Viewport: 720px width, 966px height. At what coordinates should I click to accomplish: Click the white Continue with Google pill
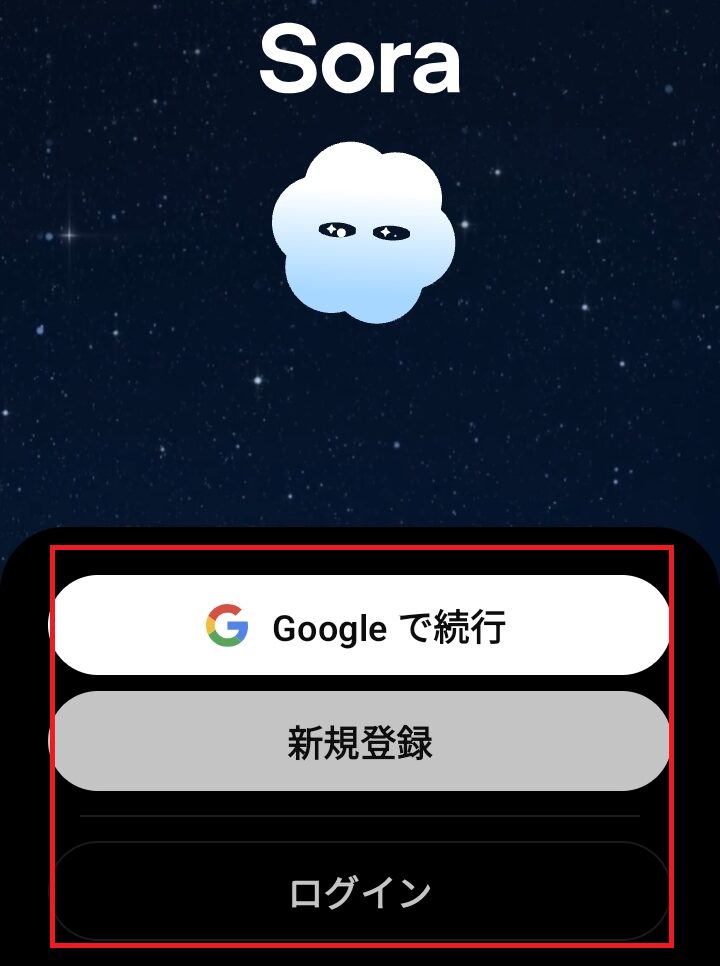tap(360, 628)
